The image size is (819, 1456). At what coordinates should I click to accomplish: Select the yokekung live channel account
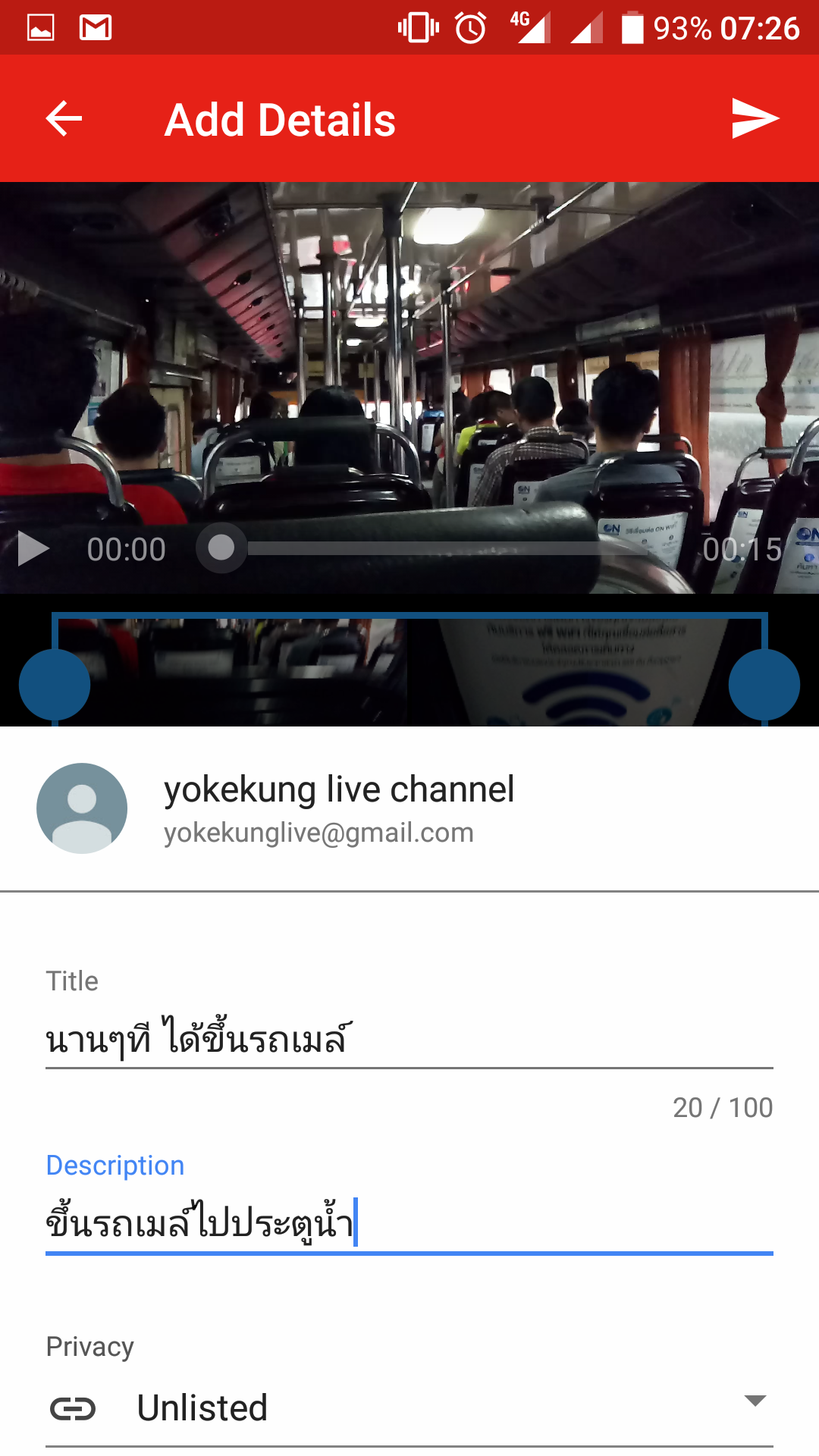pyautogui.click(x=338, y=808)
